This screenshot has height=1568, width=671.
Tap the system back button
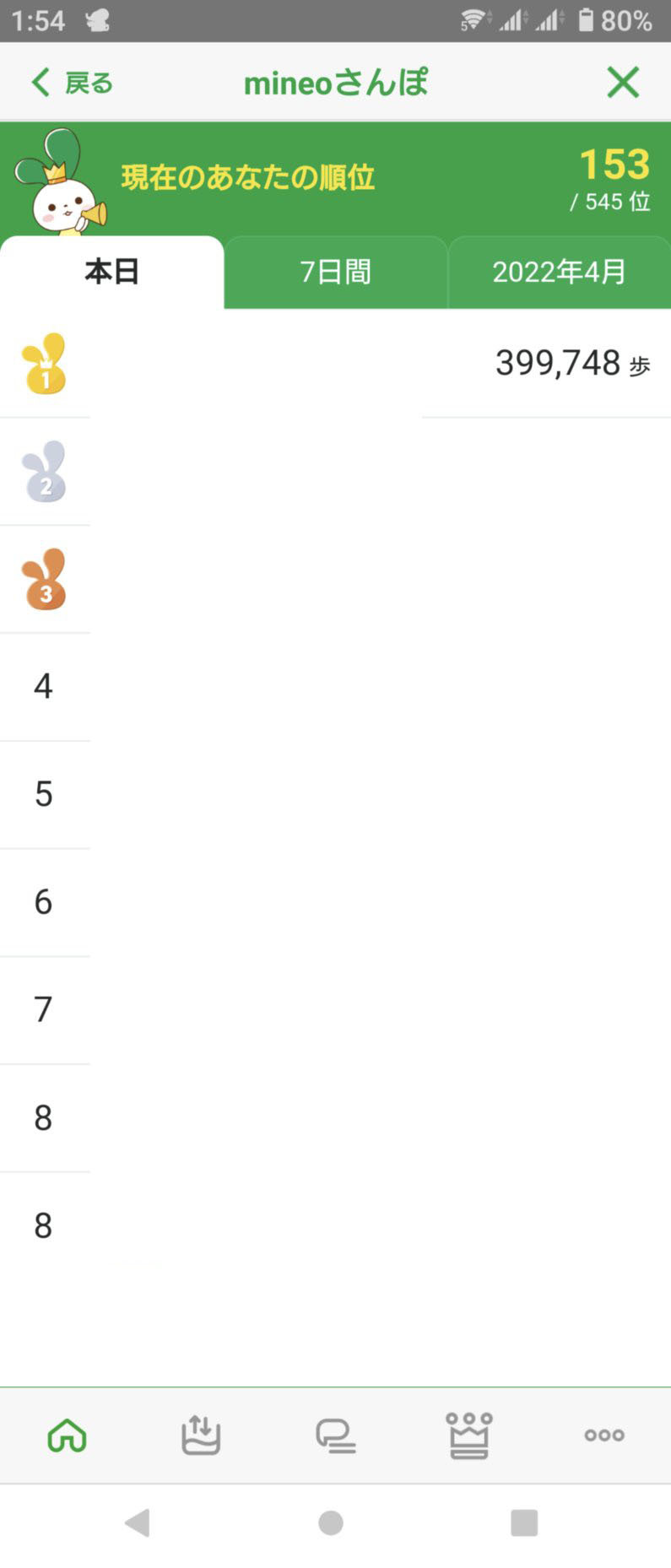(138, 1522)
